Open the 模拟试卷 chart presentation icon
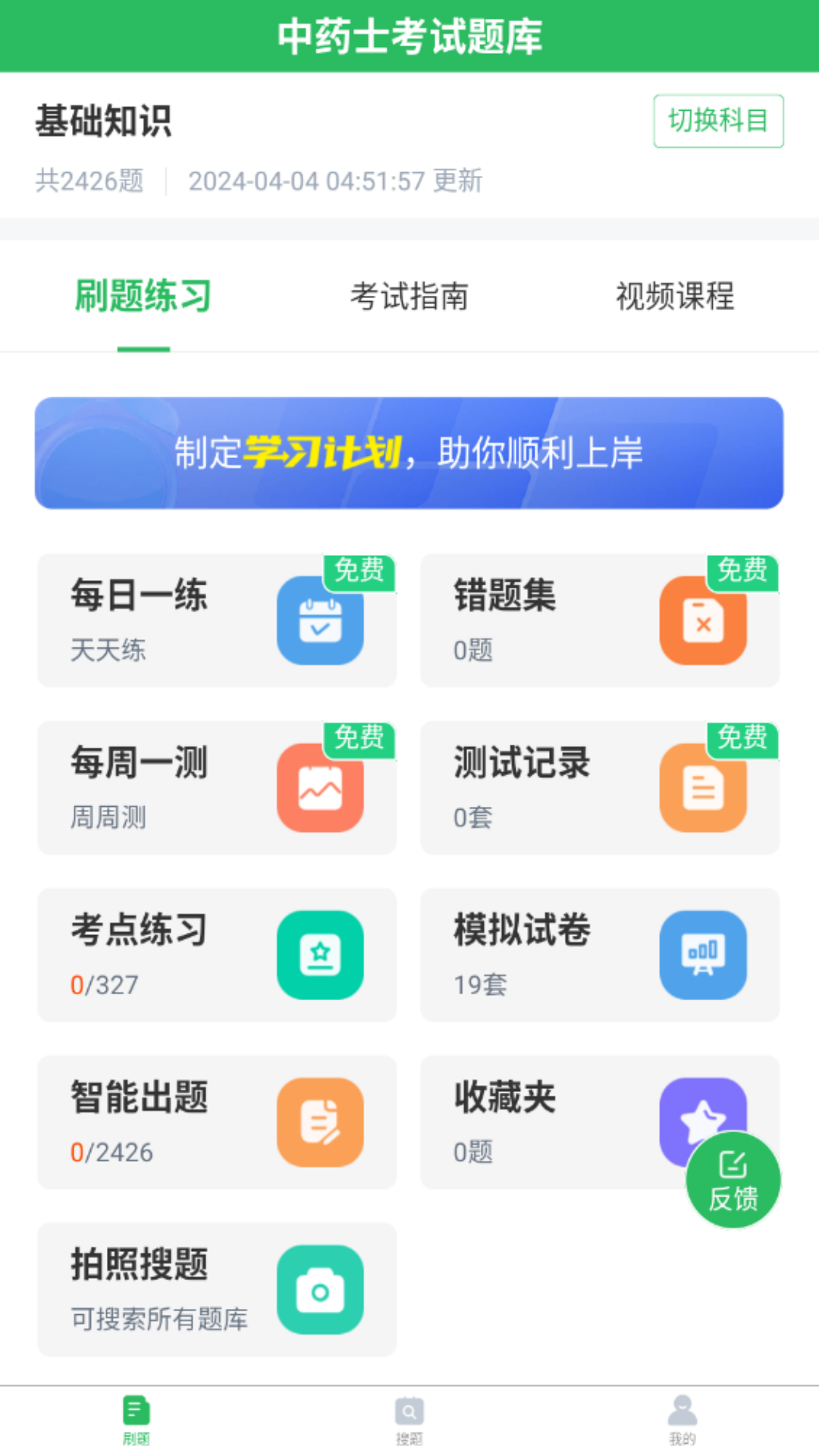This screenshot has width=819, height=1456. (703, 954)
